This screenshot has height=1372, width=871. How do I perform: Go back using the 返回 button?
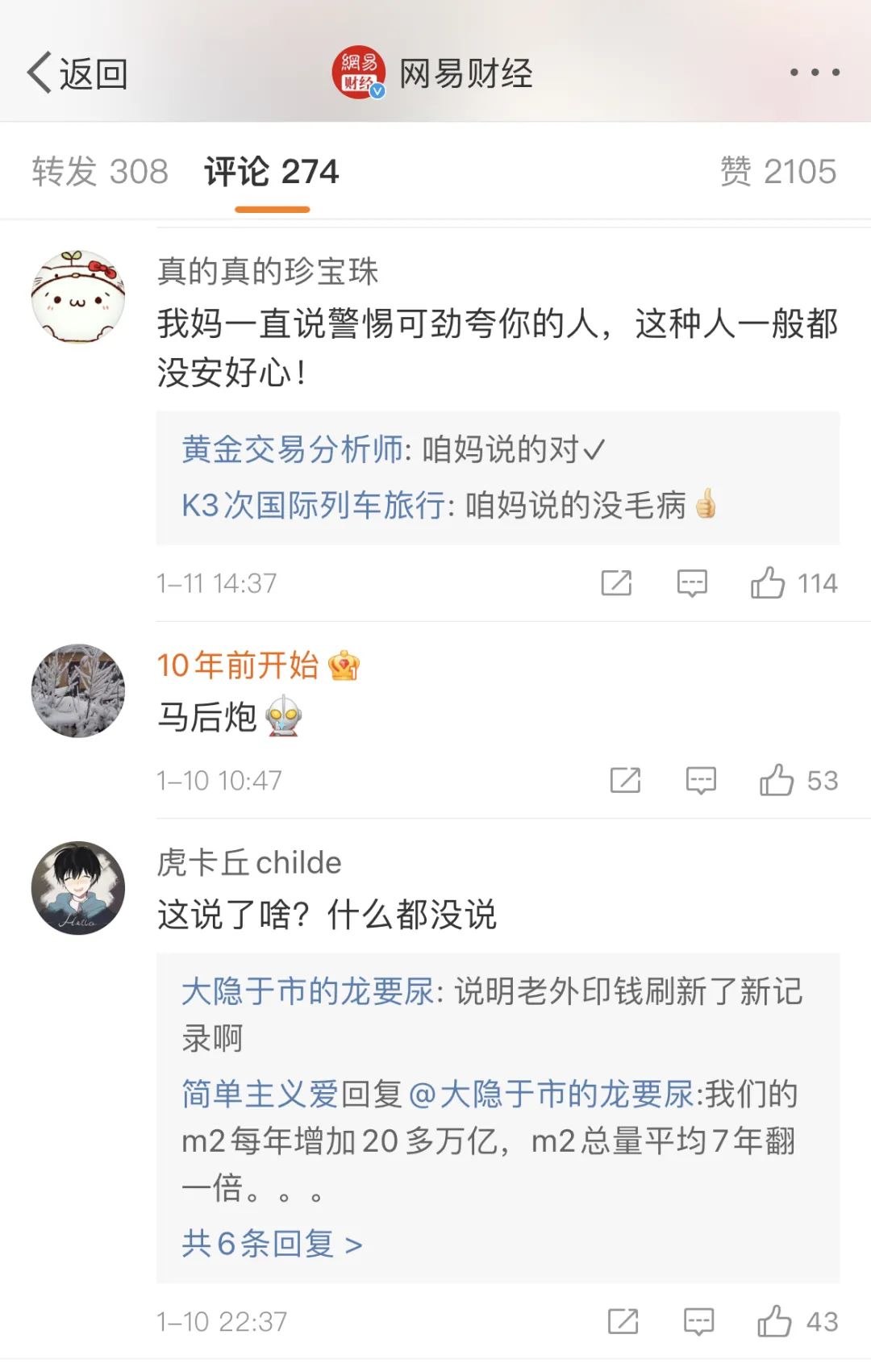point(77,73)
